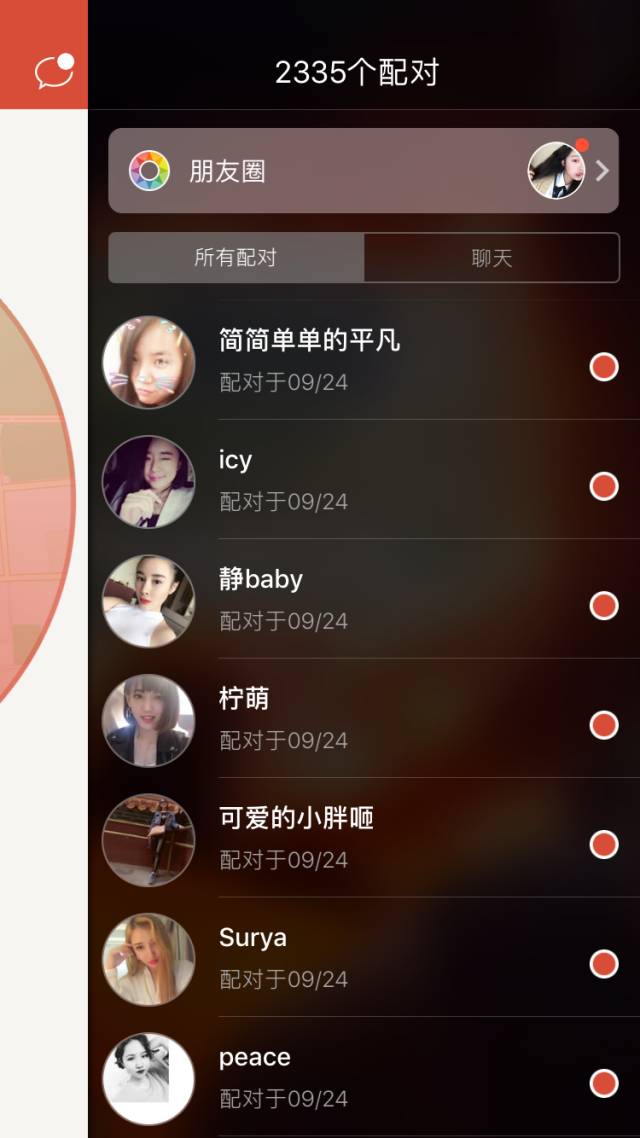The height and width of the screenshot is (1138, 640).
Task: Open the 朋友圈 moments row
Action: [x=363, y=171]
